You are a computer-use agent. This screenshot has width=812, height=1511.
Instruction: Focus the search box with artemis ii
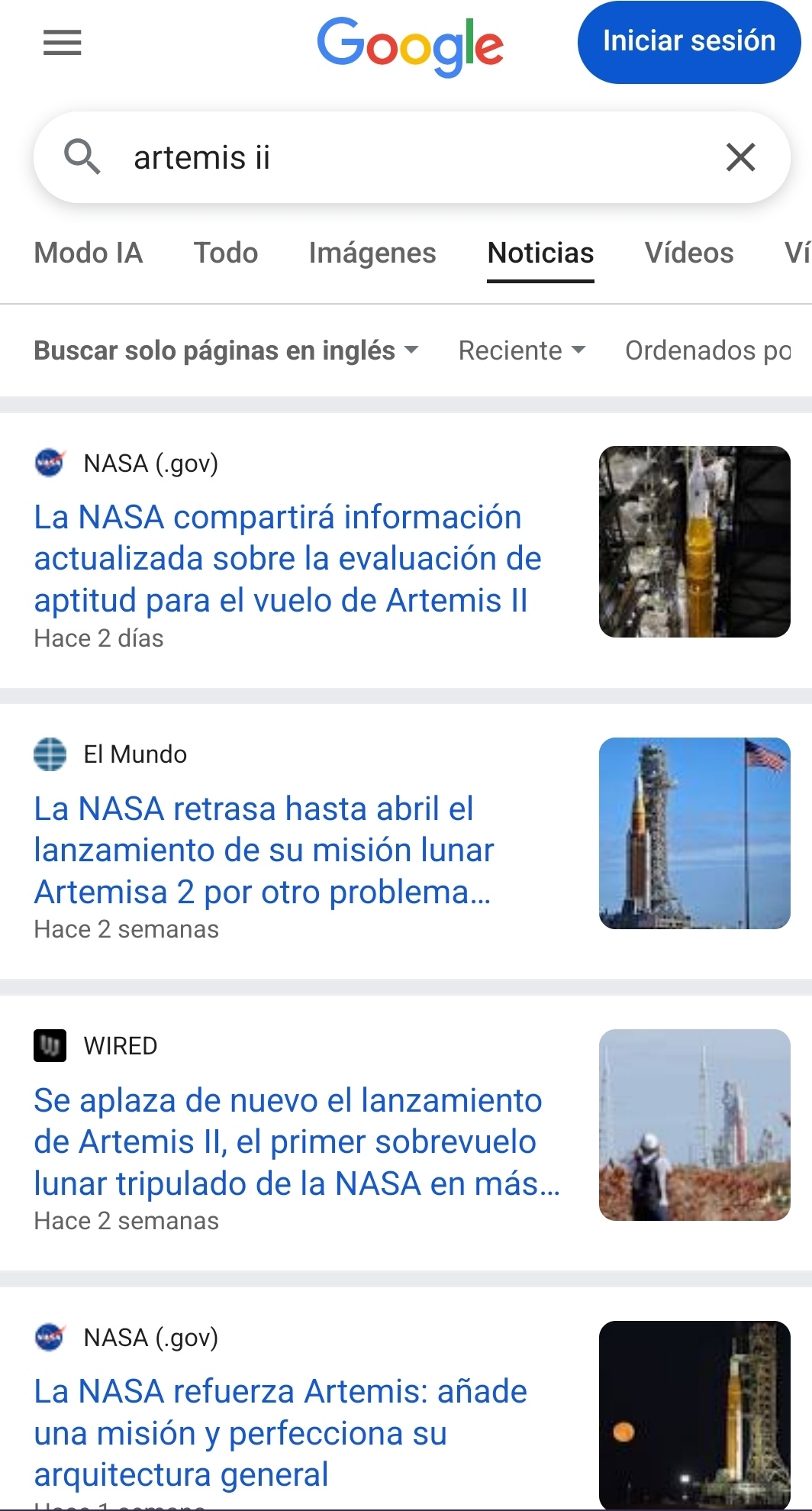(x=412, y=158)
